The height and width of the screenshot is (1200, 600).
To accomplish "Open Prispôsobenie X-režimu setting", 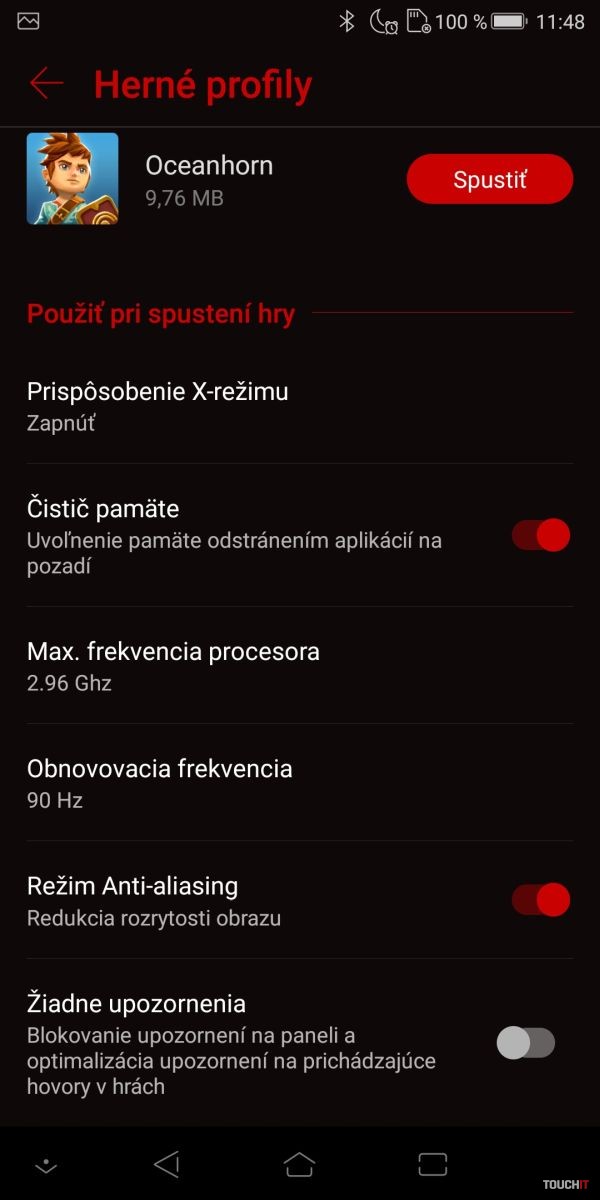I will pos(158,405).
